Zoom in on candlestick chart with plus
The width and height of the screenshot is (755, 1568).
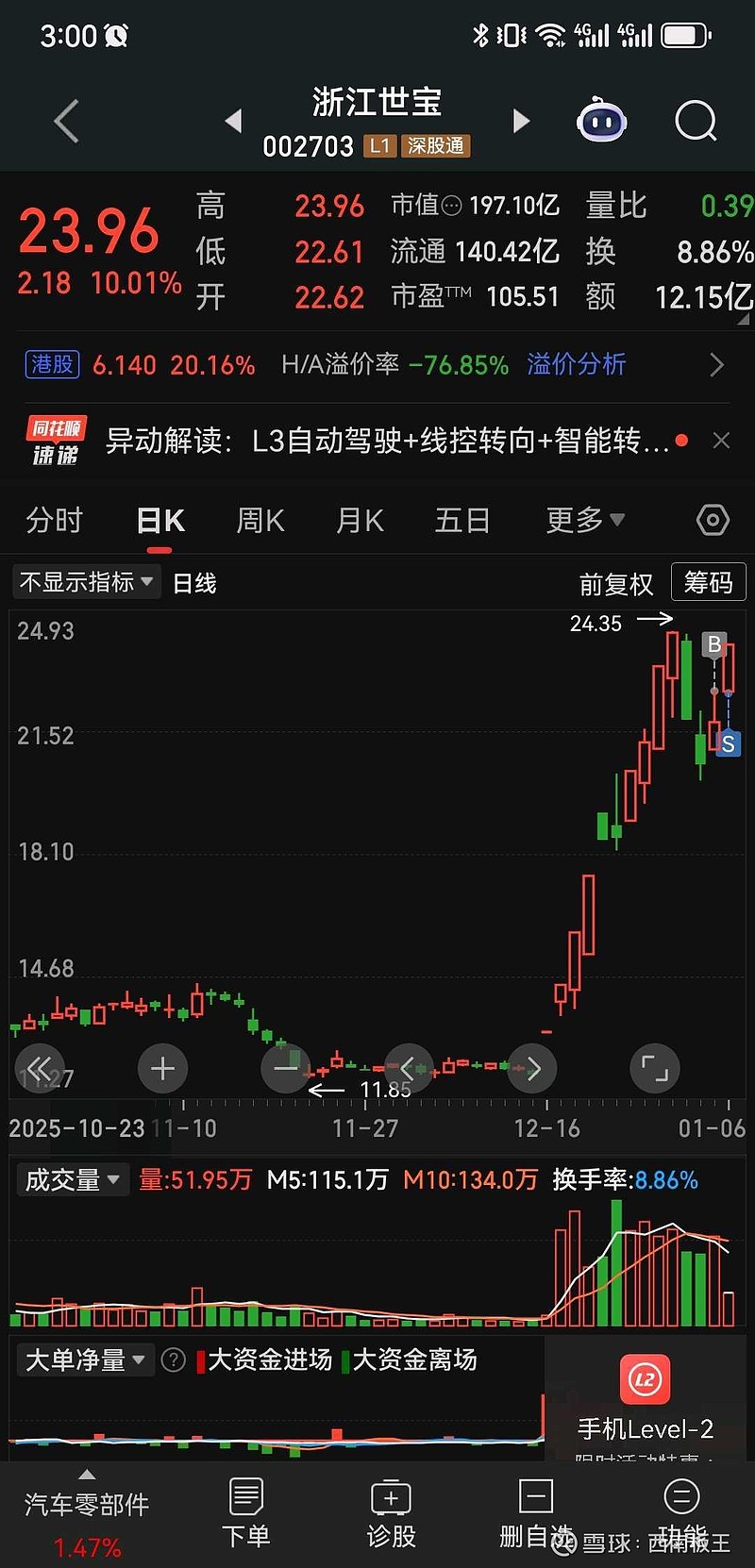pos(162,1068)
